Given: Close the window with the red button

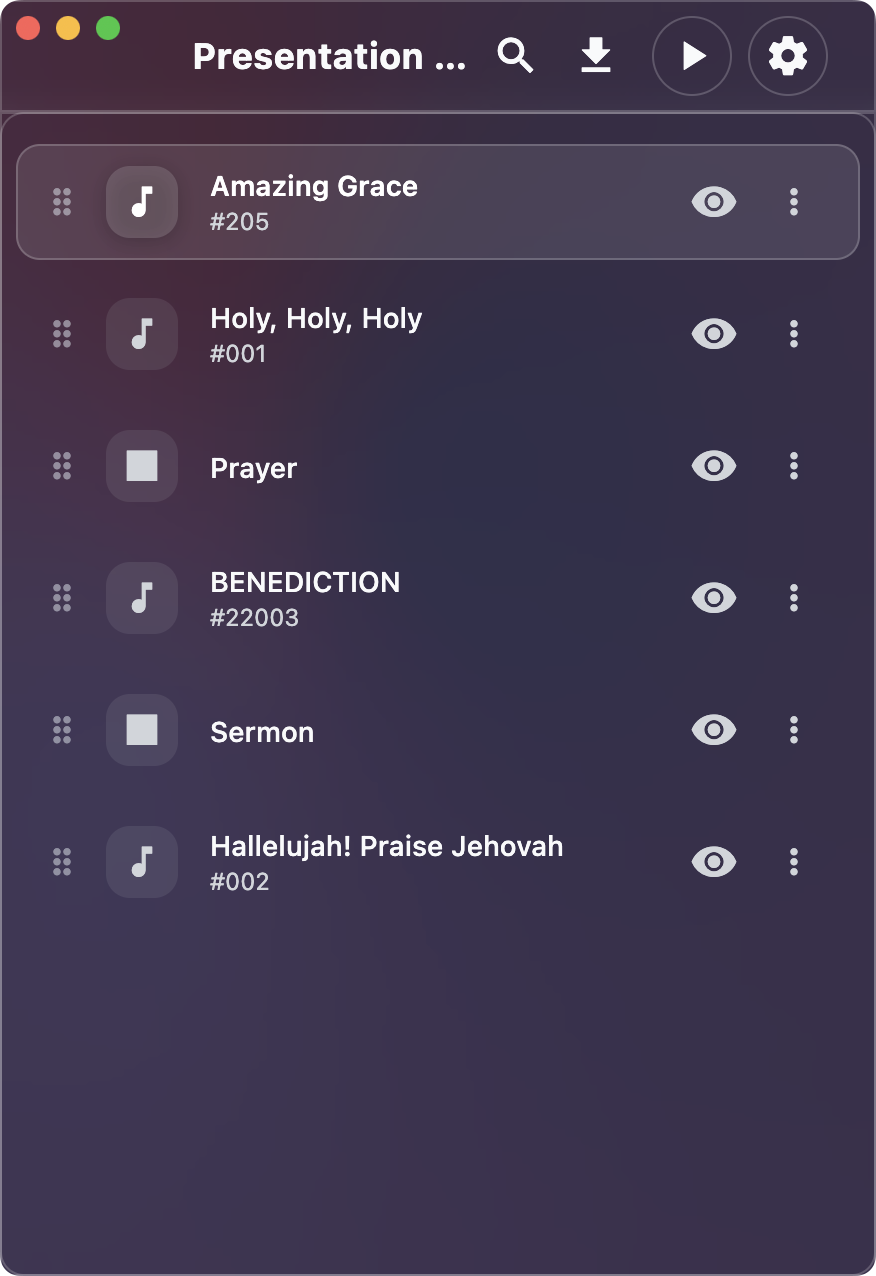Looking at the screenshot, I should point(28,28).
